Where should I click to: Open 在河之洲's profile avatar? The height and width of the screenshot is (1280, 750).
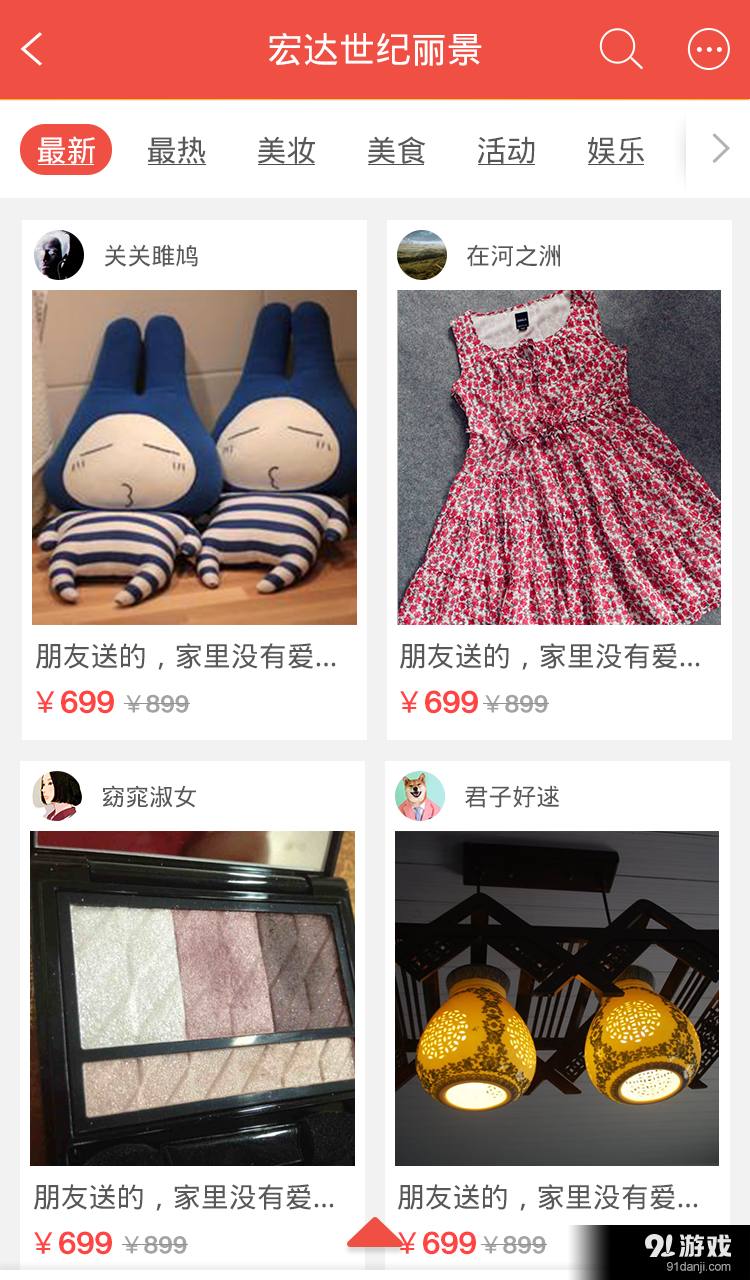pos(421,256)
